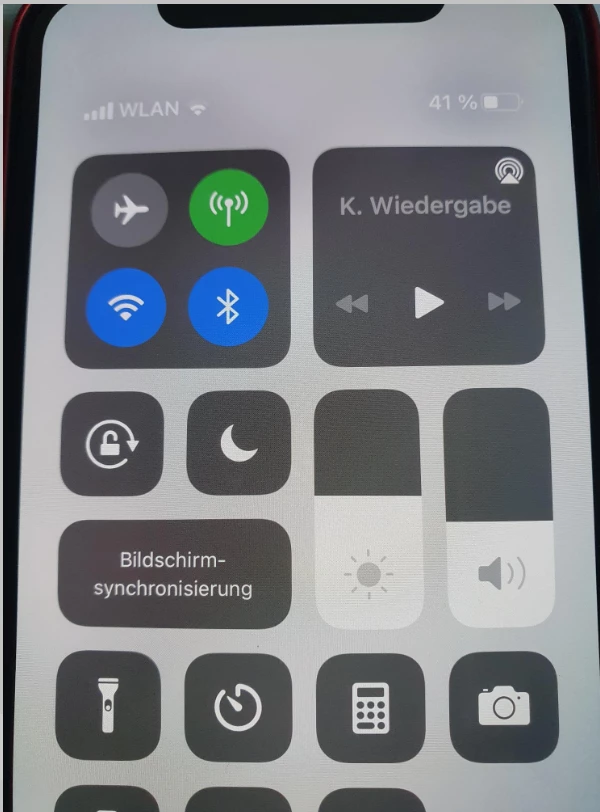Open the timer
This screenshot has height=812, width=600.
pyautogui.click(x=239, y=707)
